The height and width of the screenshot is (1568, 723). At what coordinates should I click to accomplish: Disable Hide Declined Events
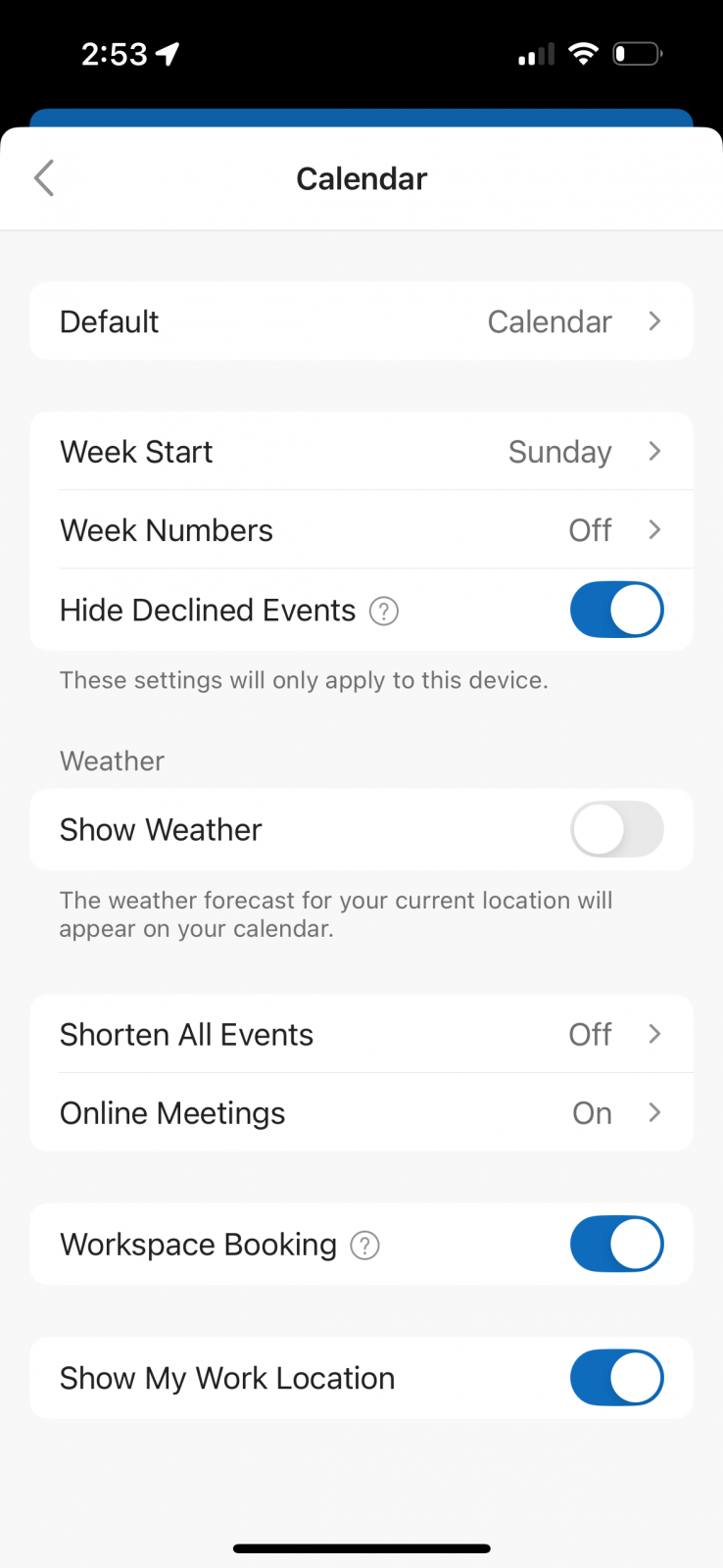pyautogui.click(x=616, y=610)
